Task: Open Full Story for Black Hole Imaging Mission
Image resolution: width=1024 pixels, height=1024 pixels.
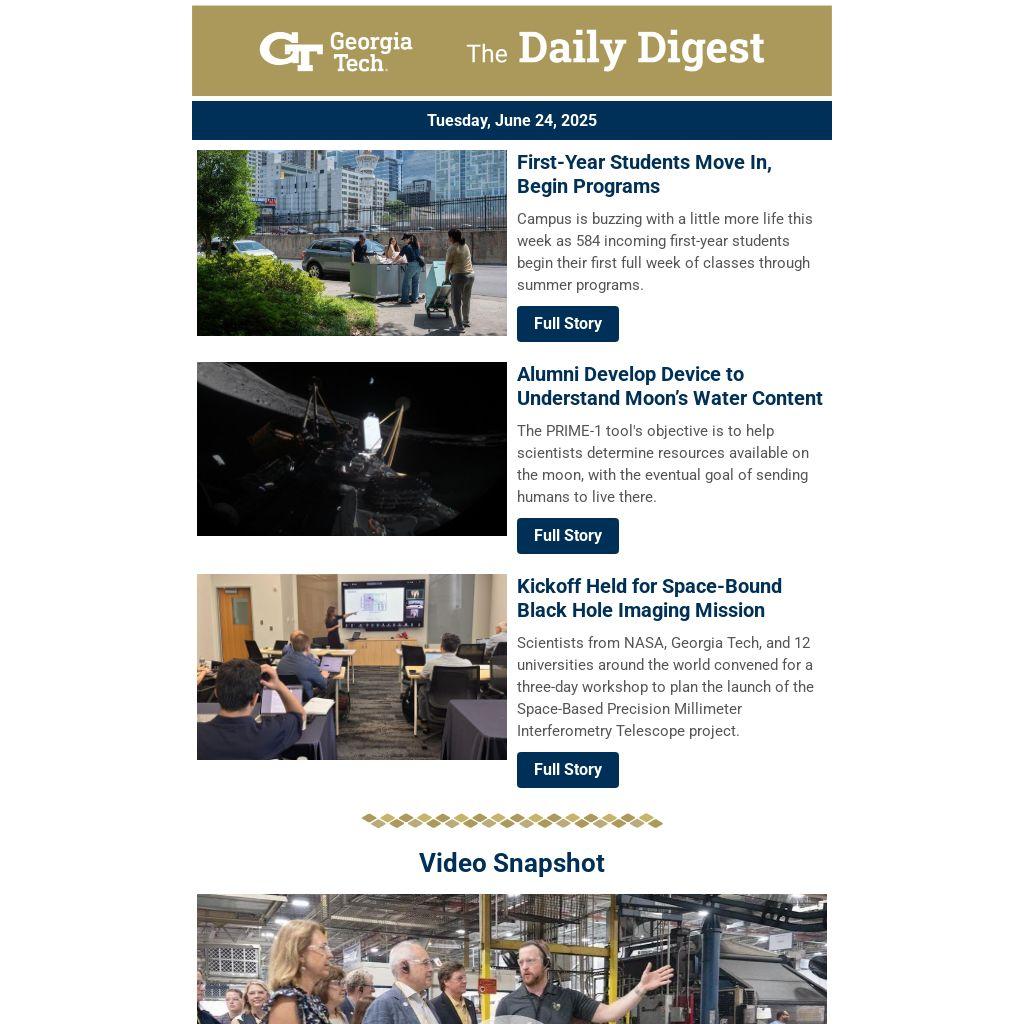Action: tap(567, 770)
